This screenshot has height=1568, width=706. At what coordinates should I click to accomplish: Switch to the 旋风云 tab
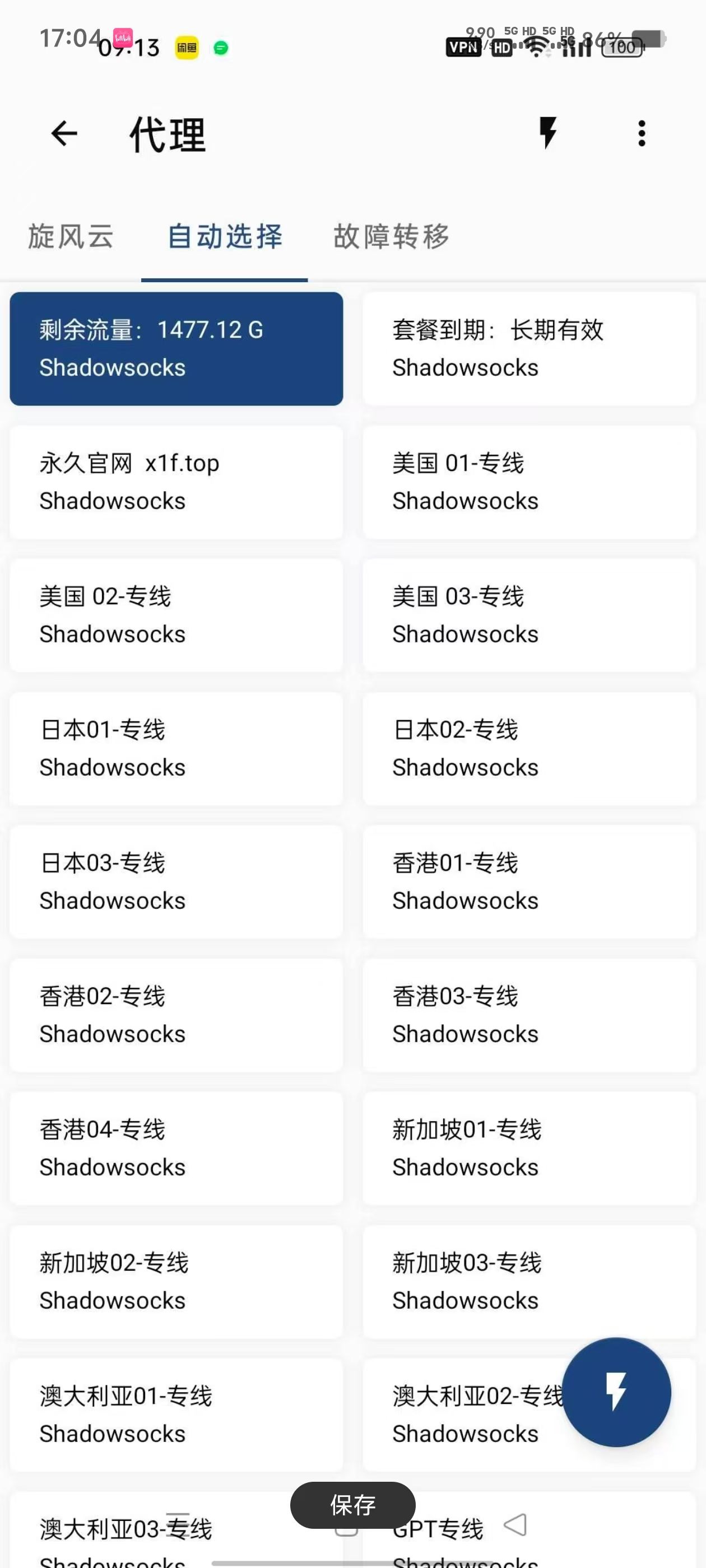[x=71, y=237]
